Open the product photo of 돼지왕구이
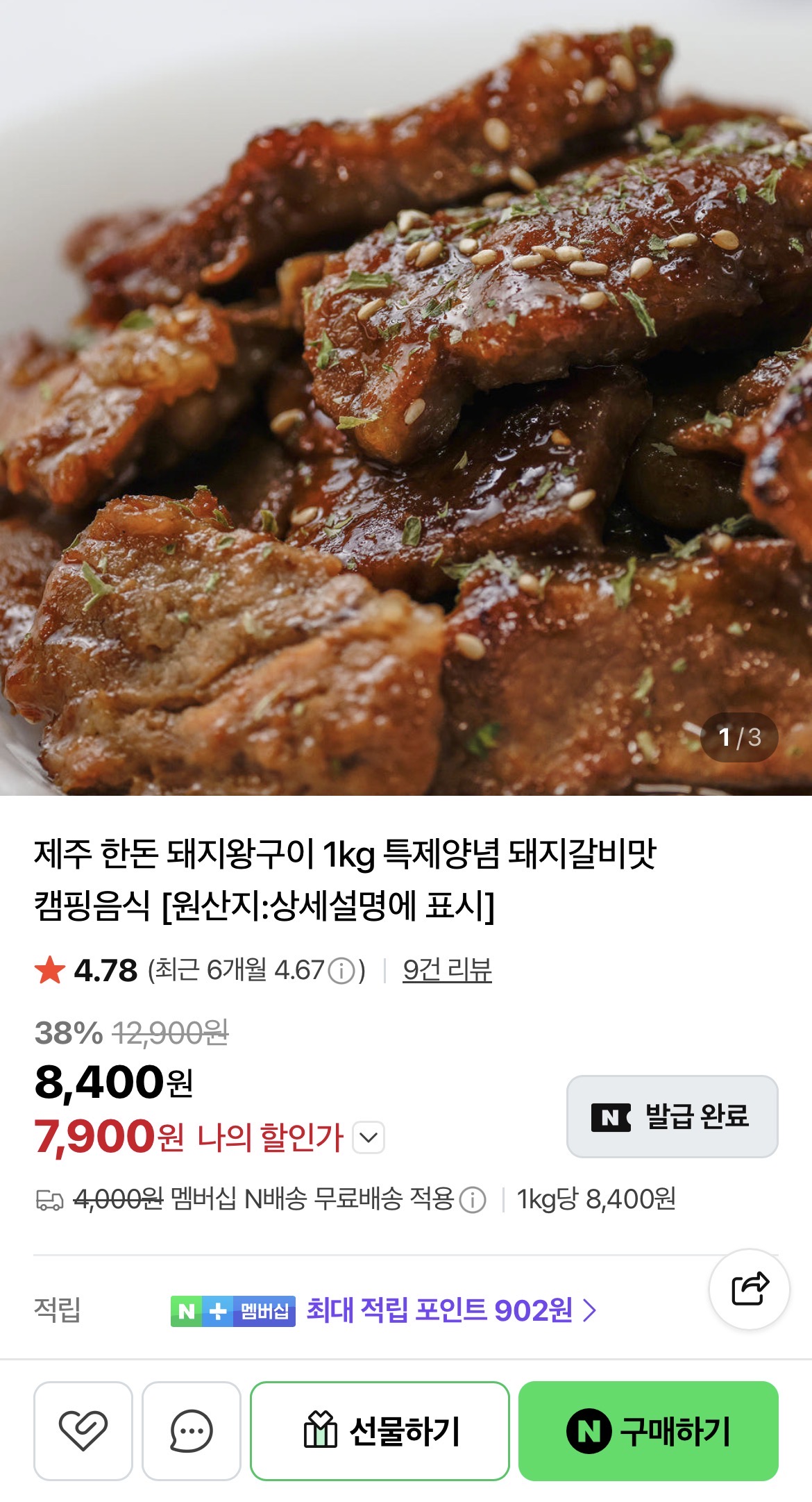 tap(406, 396)
